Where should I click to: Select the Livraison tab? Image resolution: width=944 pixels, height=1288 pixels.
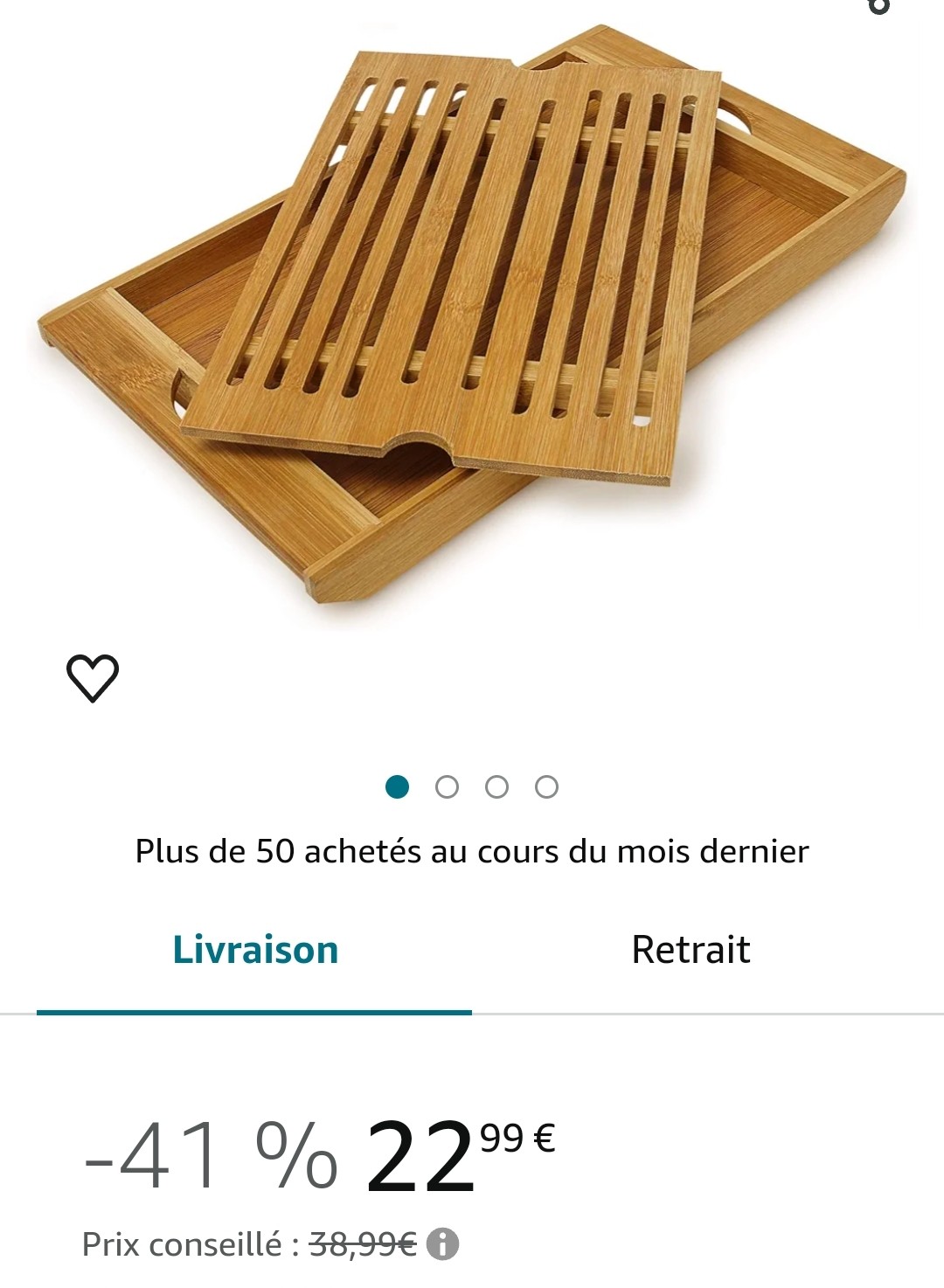255,950
